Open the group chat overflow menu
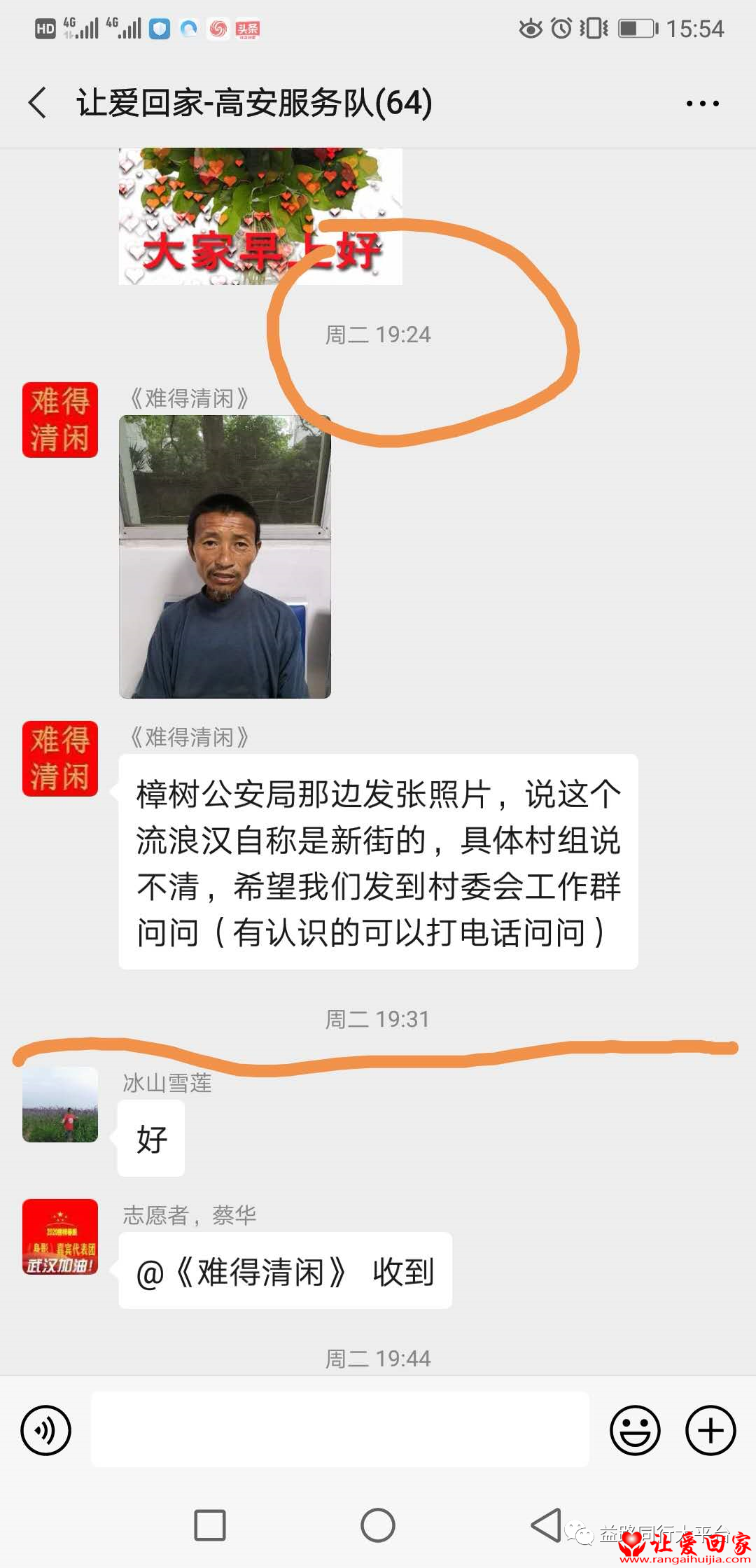This screenshot has width=756, height=1568. [702, 104]
